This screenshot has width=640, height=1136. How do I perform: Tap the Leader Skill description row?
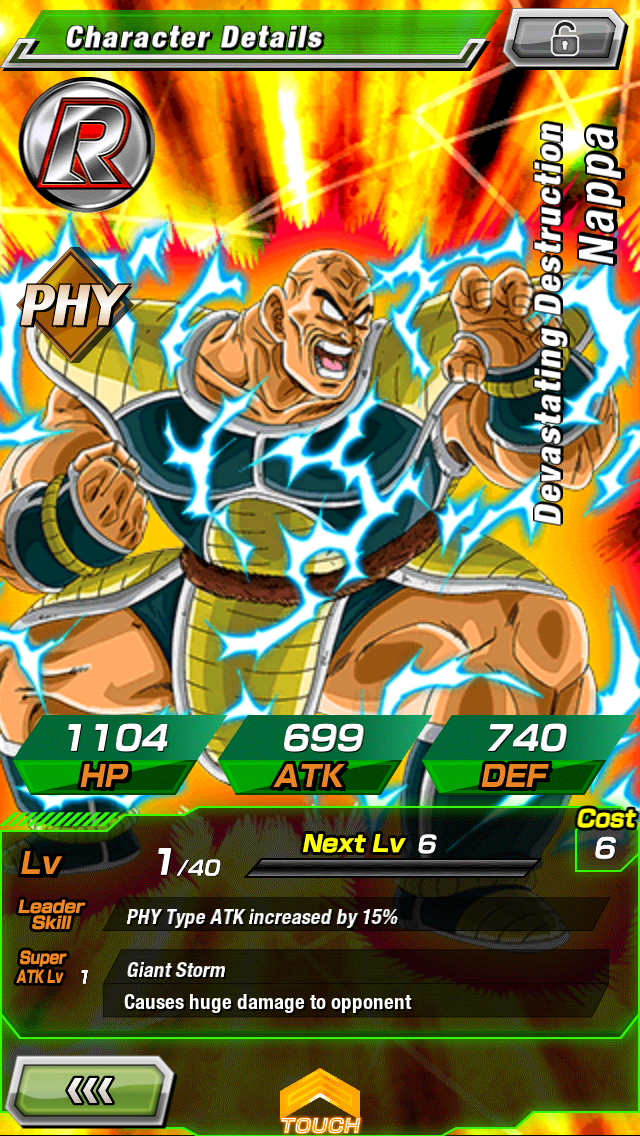click(358, 916)
